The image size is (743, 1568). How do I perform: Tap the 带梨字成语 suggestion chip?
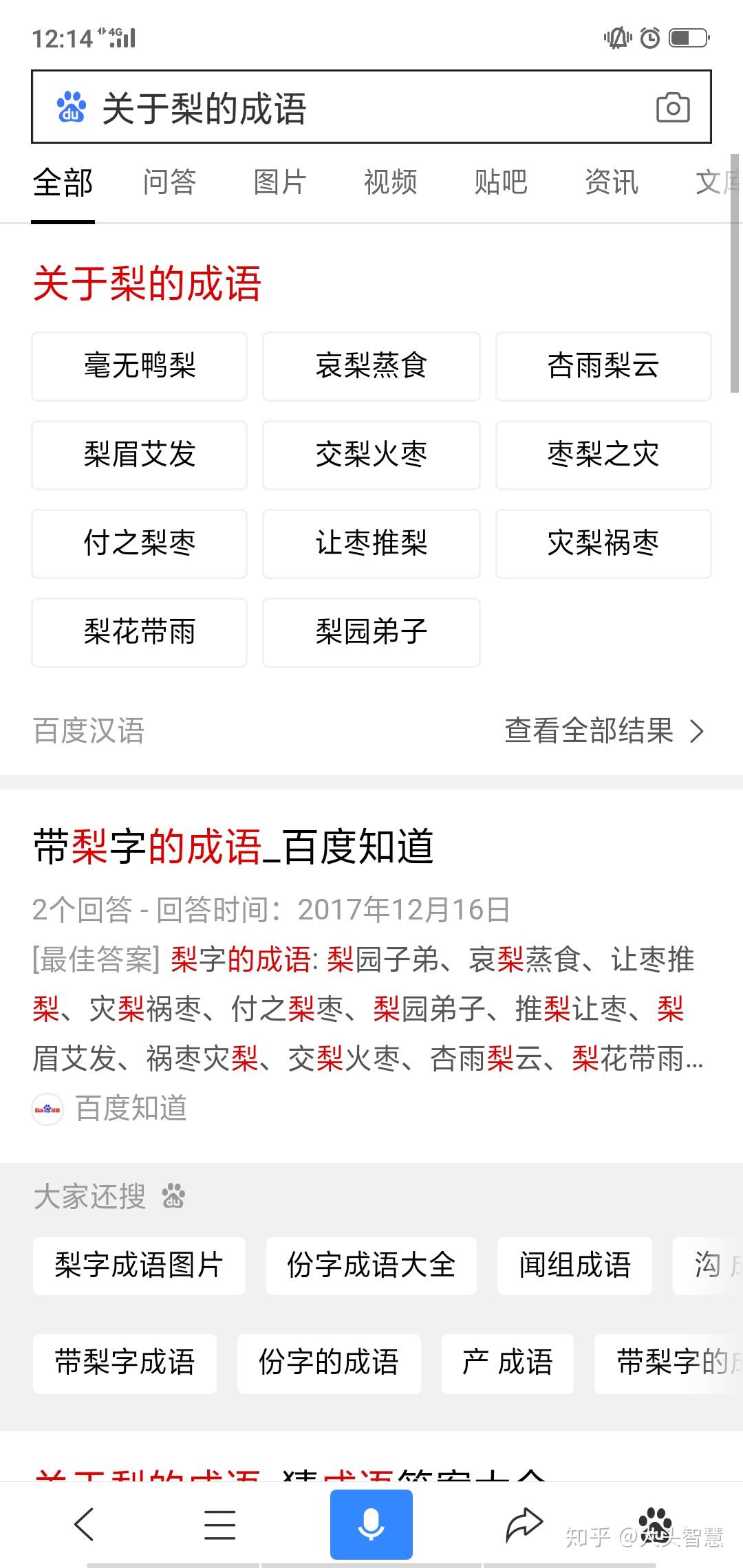pyautogui.click(x=124, y=1364)
